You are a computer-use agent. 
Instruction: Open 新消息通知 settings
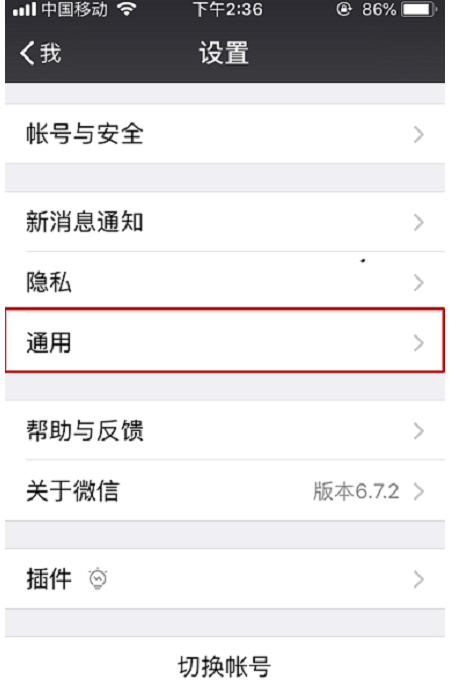225,222
